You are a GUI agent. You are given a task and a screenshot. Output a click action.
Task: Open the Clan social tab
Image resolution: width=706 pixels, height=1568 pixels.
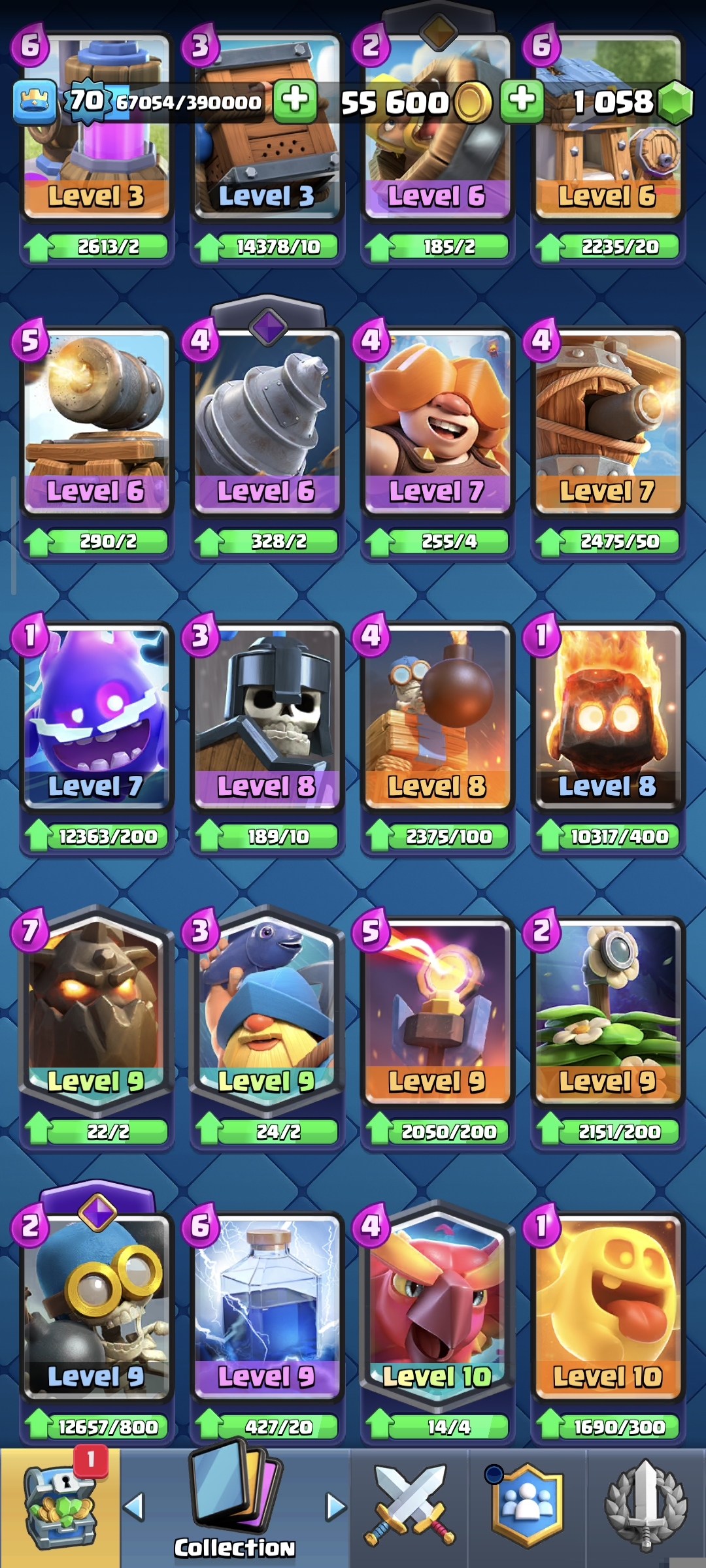point(527,1507)
